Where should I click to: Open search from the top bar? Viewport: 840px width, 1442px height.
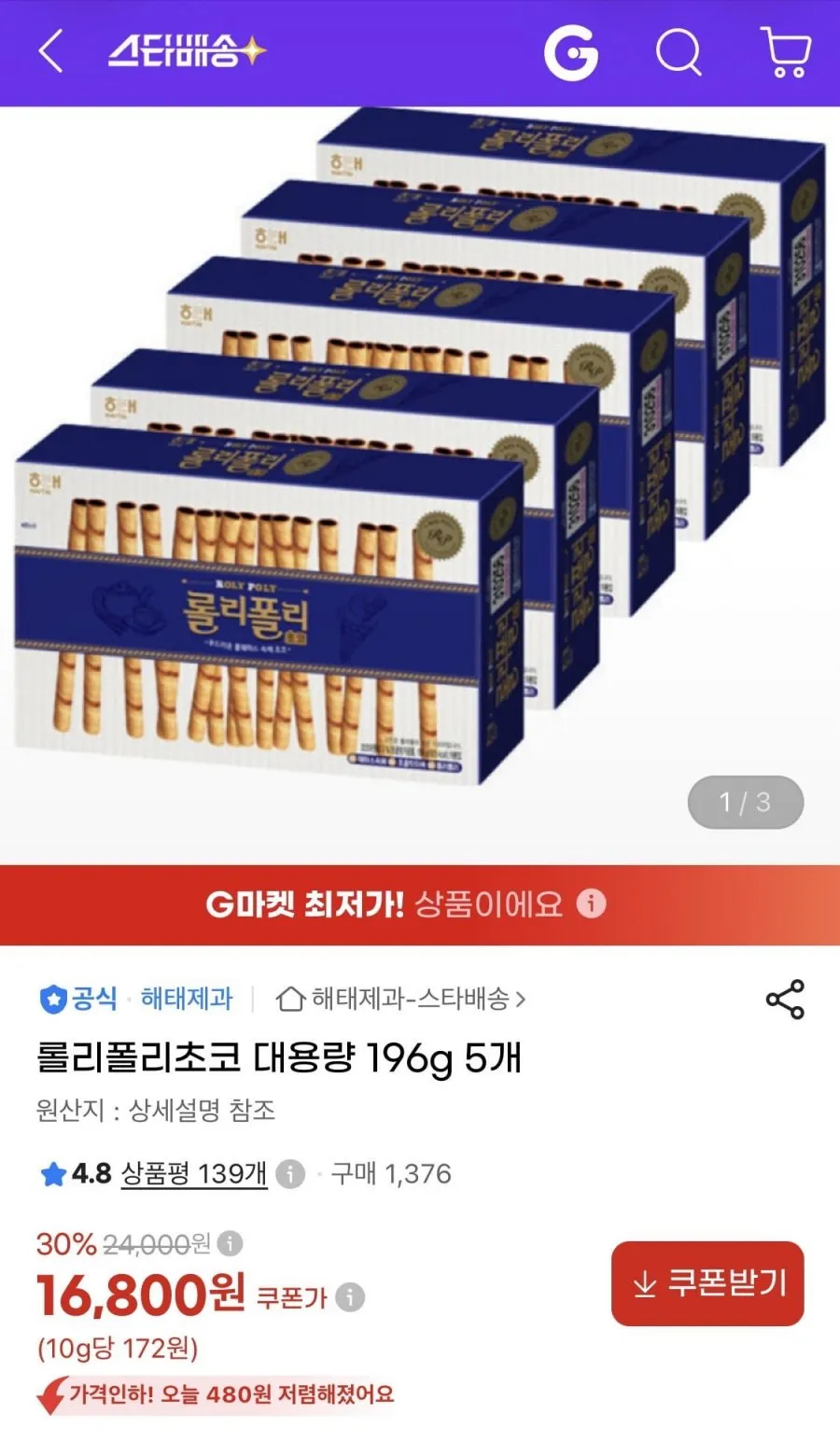tap(679, 51)
